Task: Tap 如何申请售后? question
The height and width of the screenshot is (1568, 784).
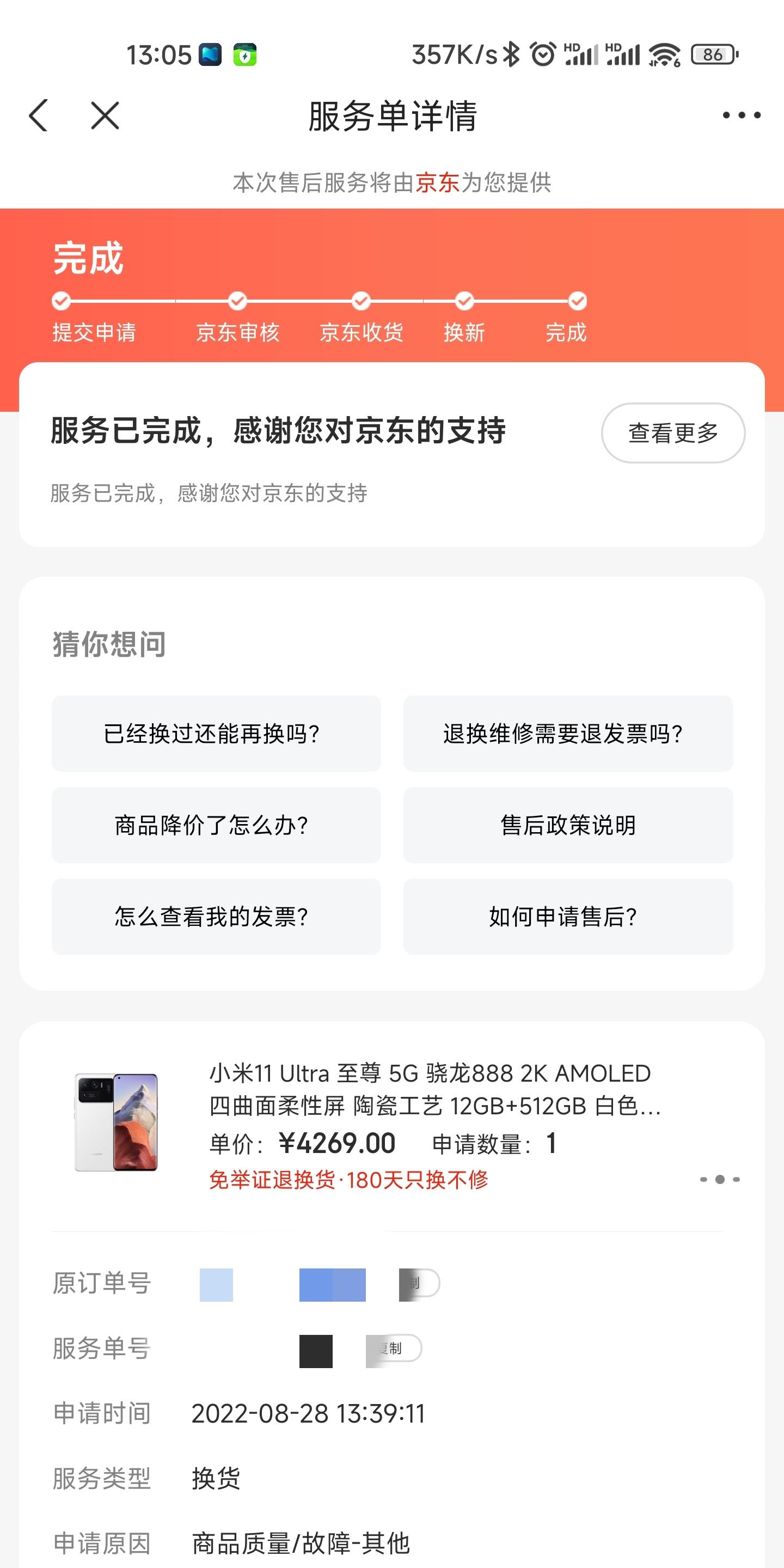Action: pos(567,916)
